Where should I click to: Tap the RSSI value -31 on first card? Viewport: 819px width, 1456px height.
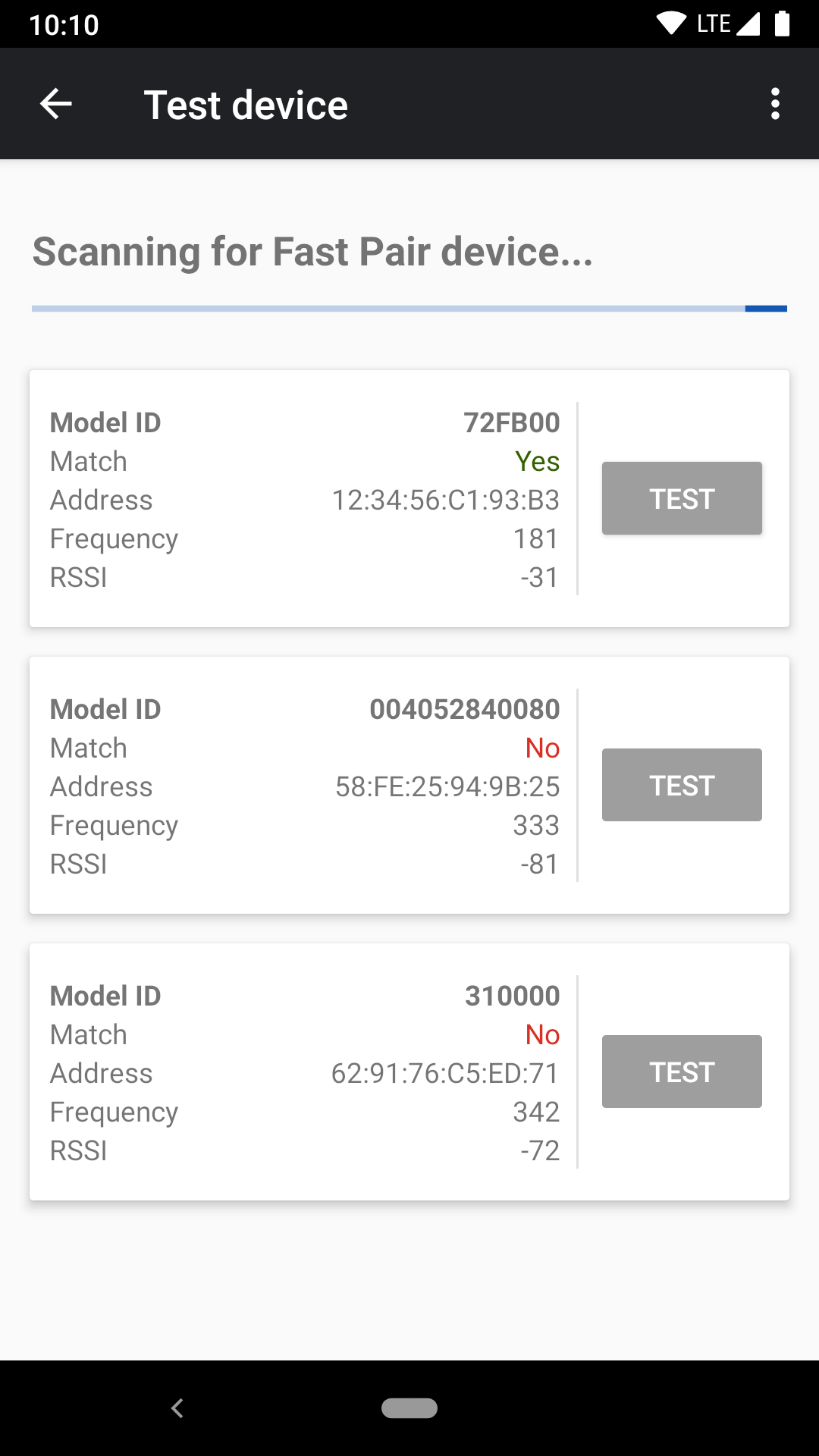pos(539,577)
